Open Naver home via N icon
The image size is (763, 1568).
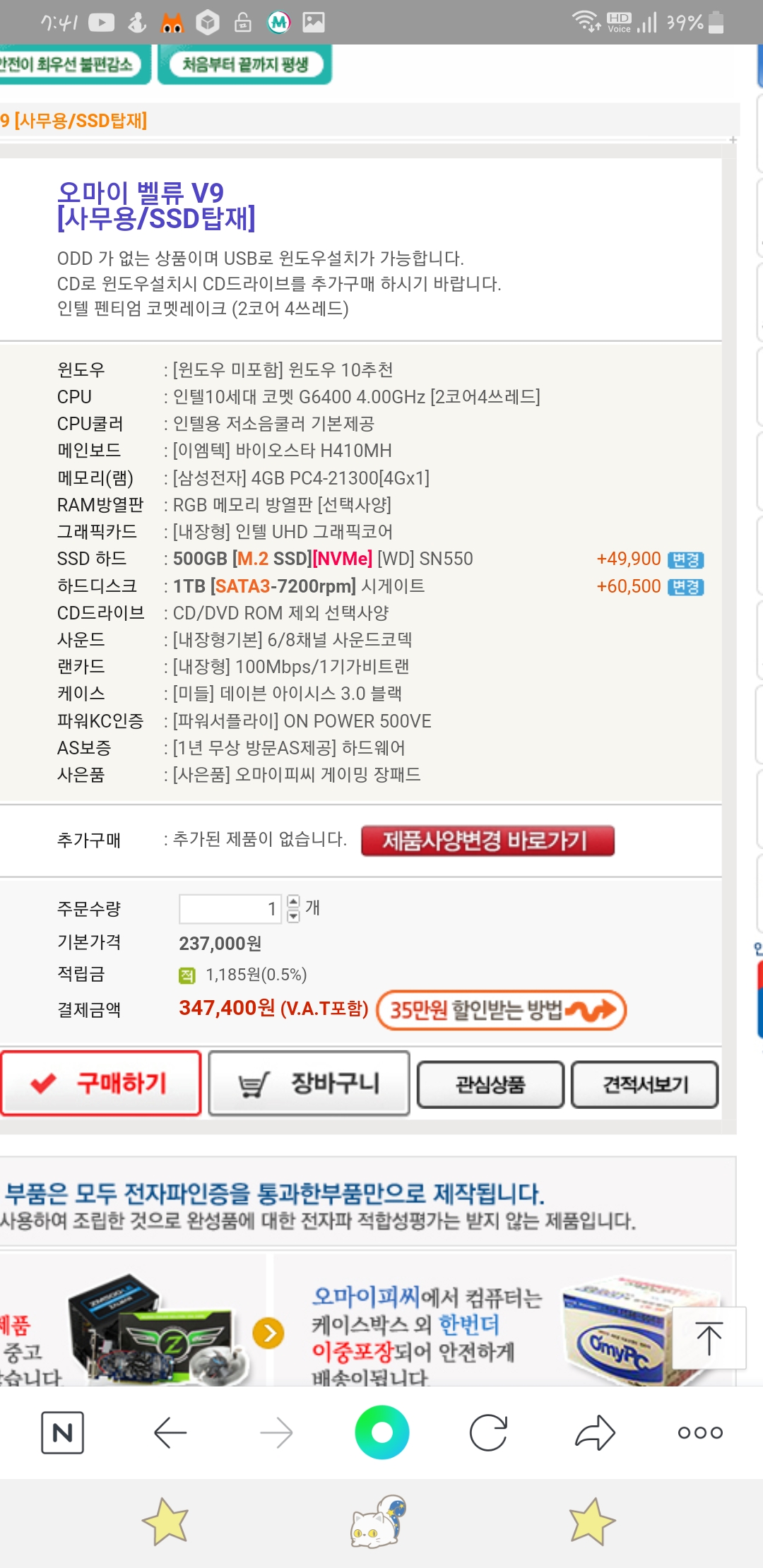(x=62, y=1433)
